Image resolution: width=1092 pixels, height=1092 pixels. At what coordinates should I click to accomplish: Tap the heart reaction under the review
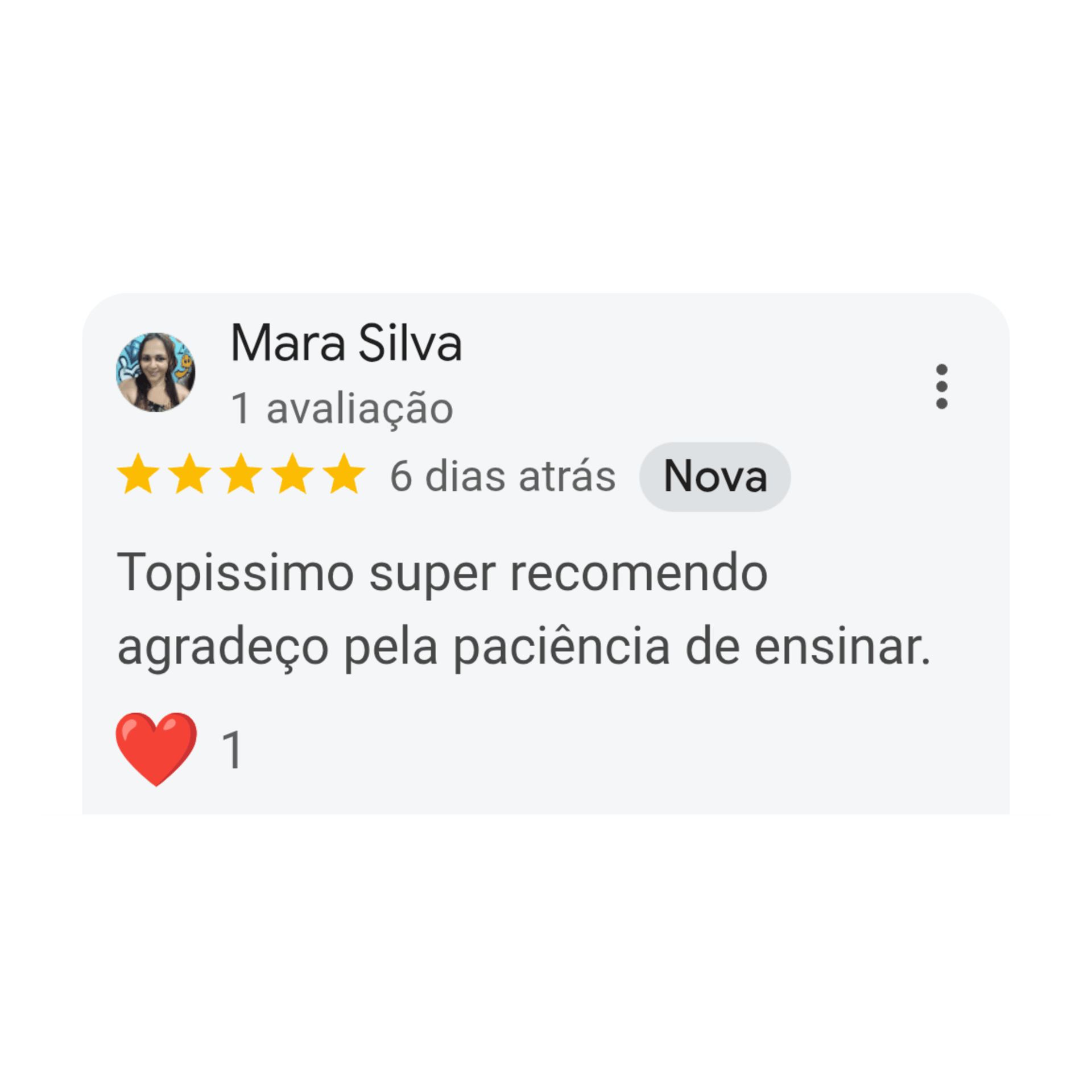(x=156, y=749)
